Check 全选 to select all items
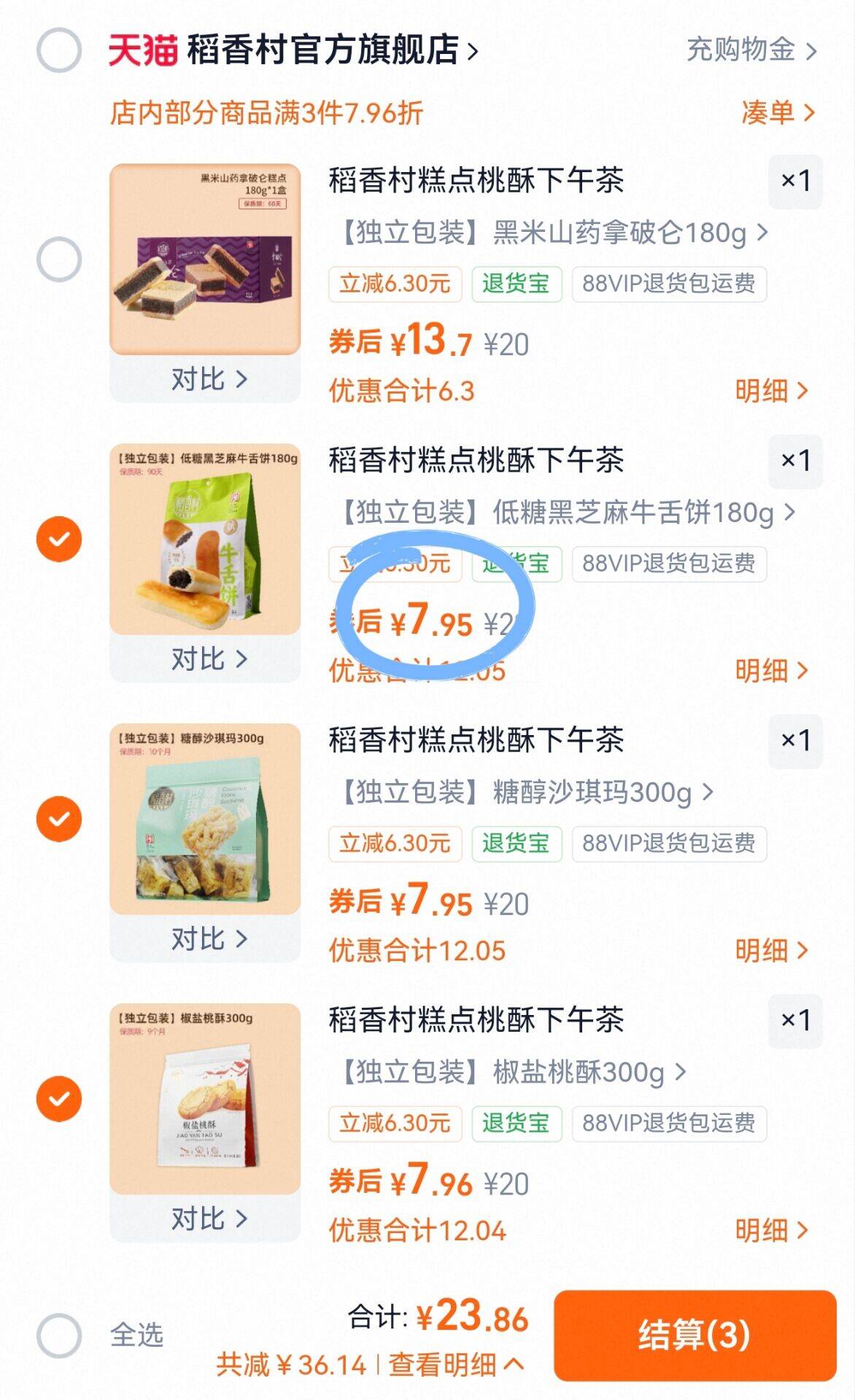This screenshot has height=1400, width=855. 59,1335
